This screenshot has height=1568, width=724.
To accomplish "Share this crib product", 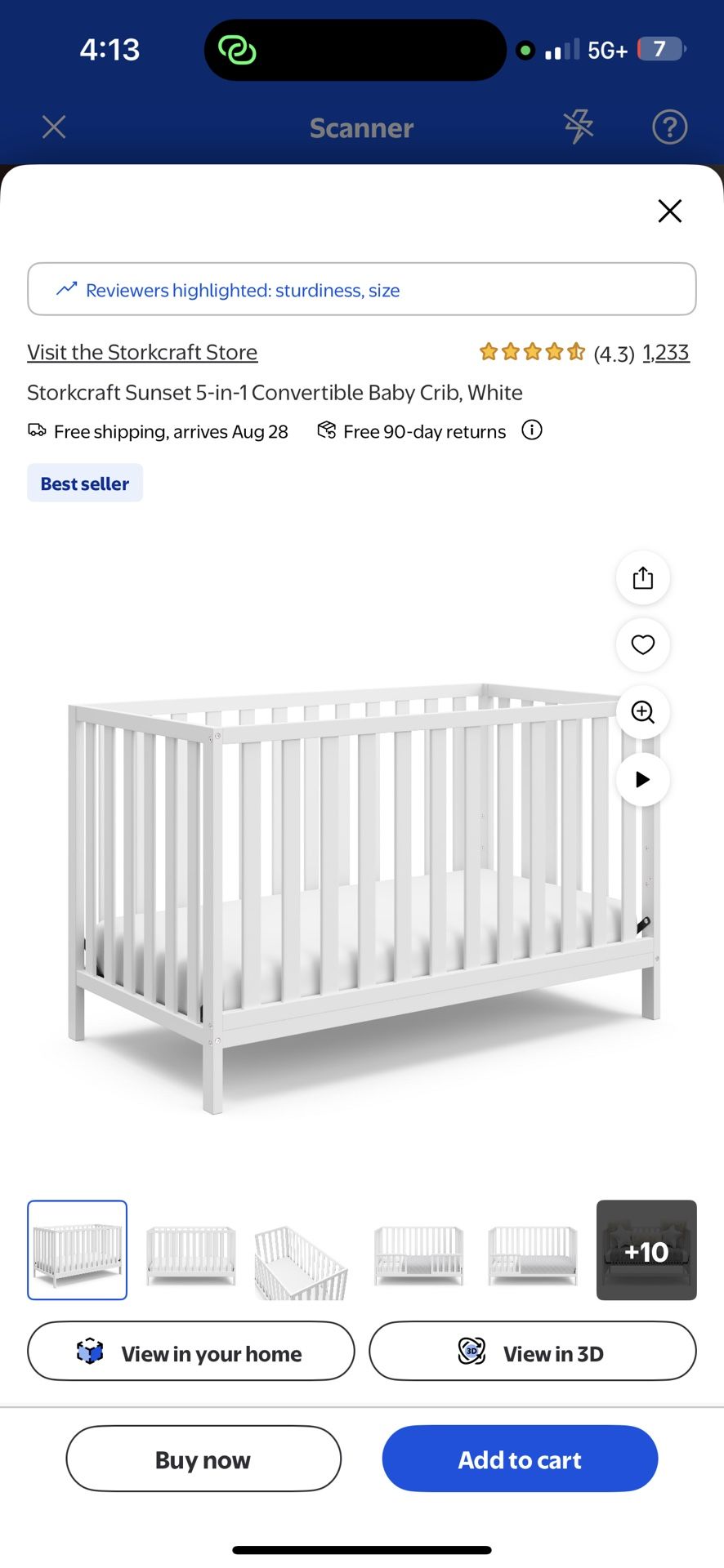I will pyautogui.click(x=643, y=578).
